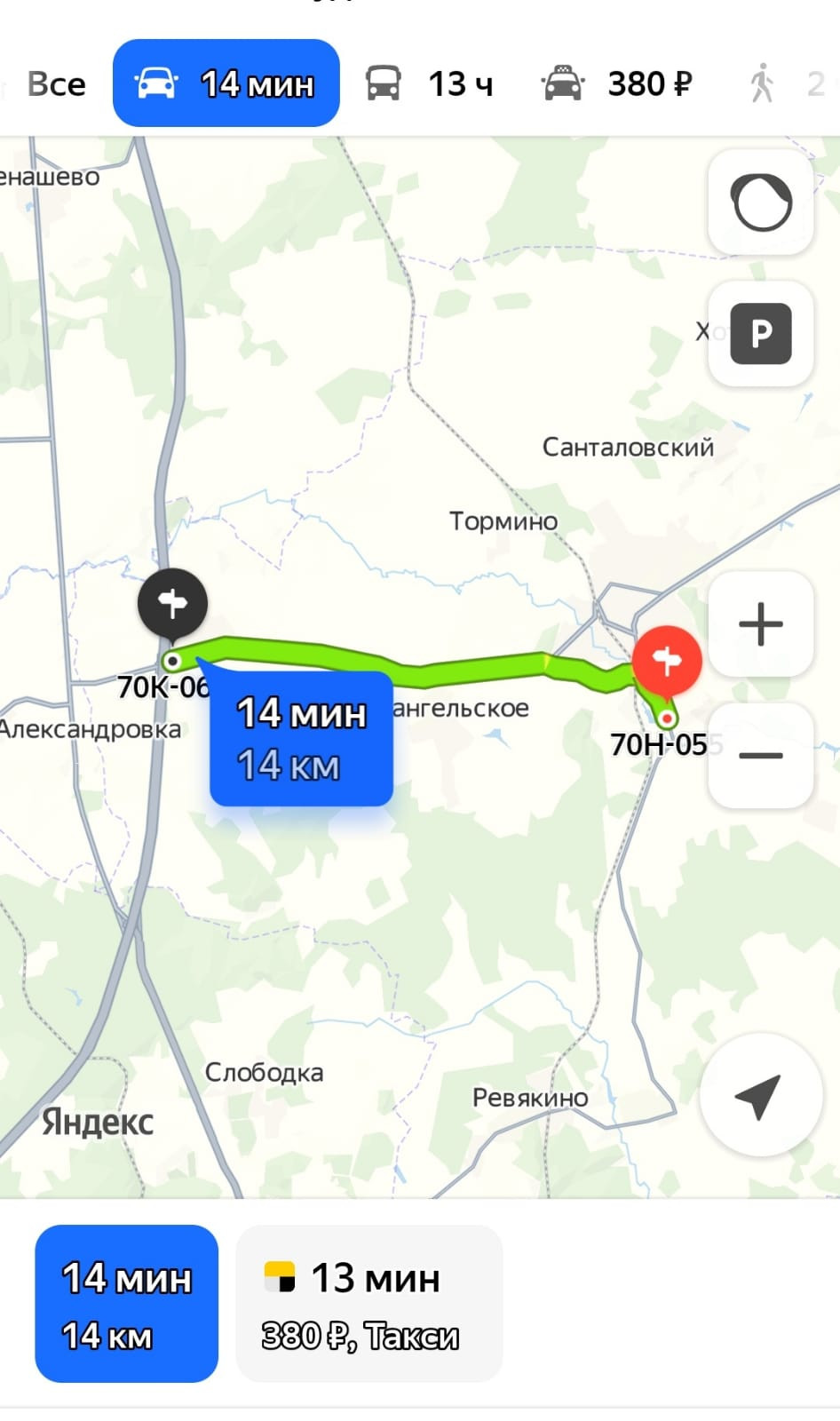Tap the 14 мин 14 км map balloon
The width and height of the screenshot is (840, 1421).
(301, 738)
